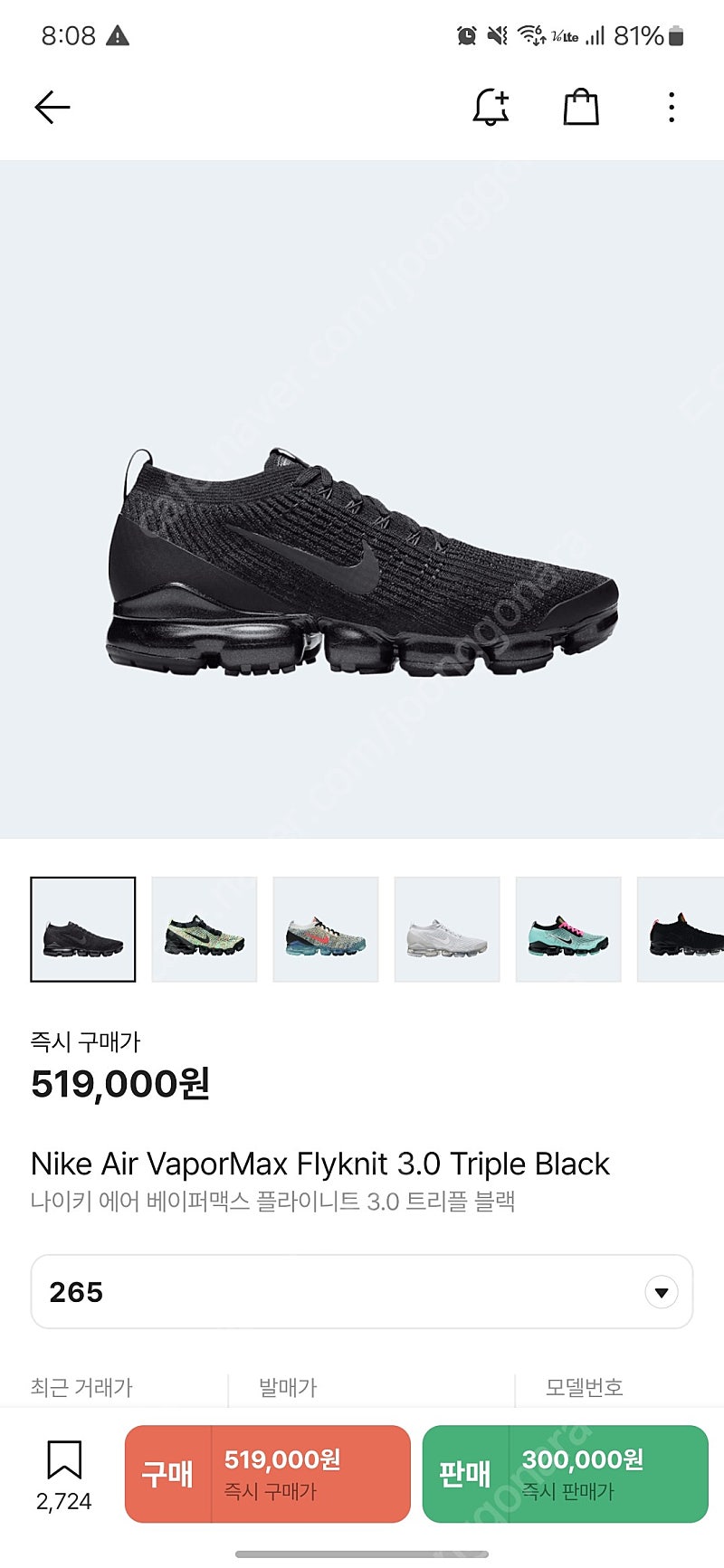Select the triple black shoe thumbnail
724x1568 pixels.
coord(83,929)
